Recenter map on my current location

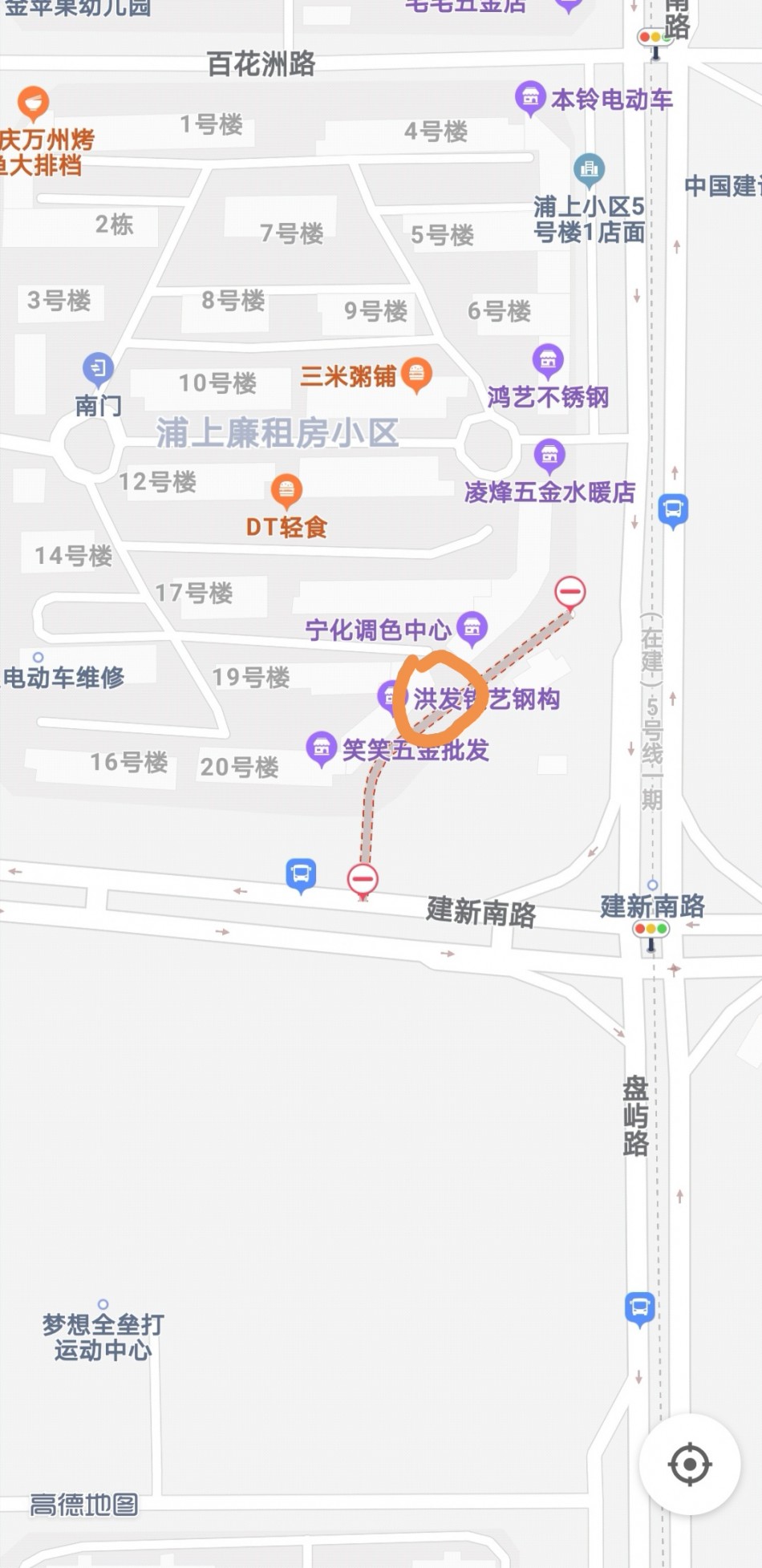(x=689, y=1465)
